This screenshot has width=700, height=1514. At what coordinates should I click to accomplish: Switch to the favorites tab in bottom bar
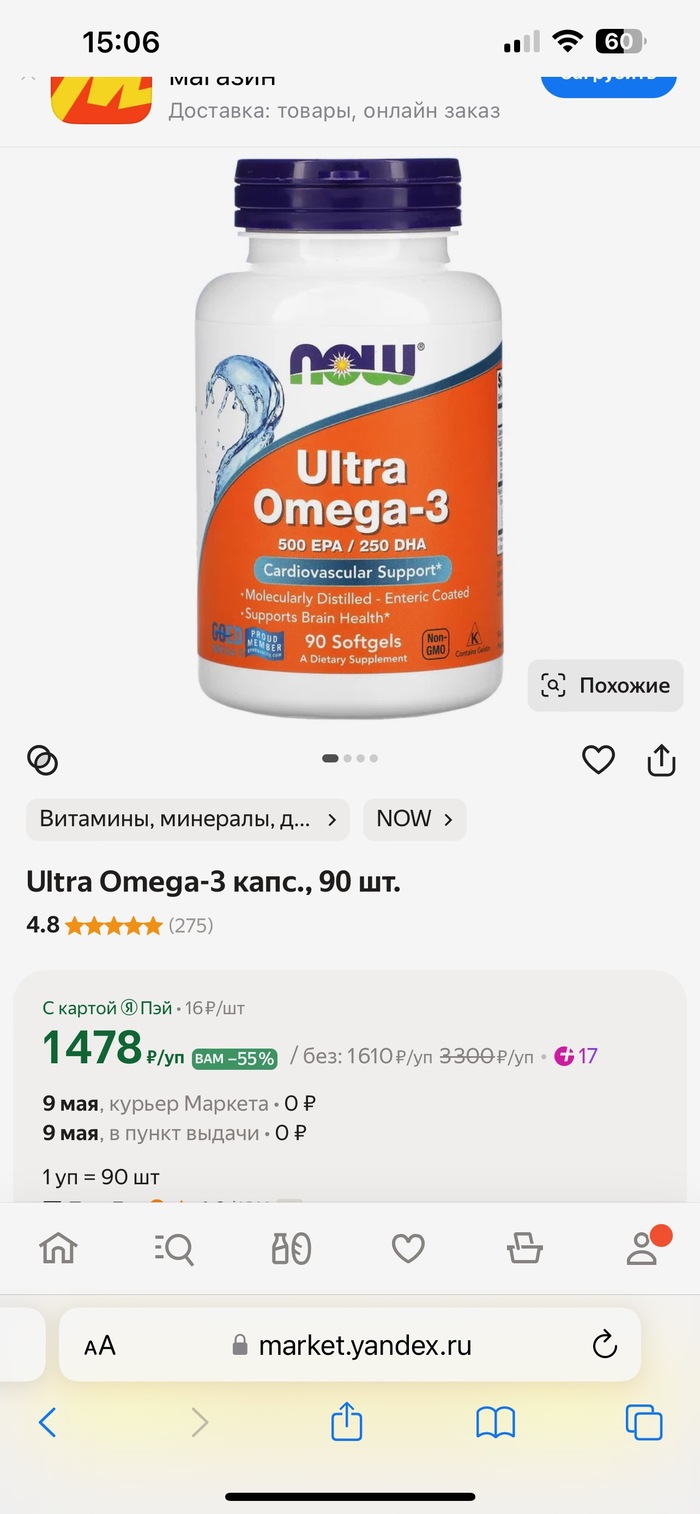(408, 1248)
